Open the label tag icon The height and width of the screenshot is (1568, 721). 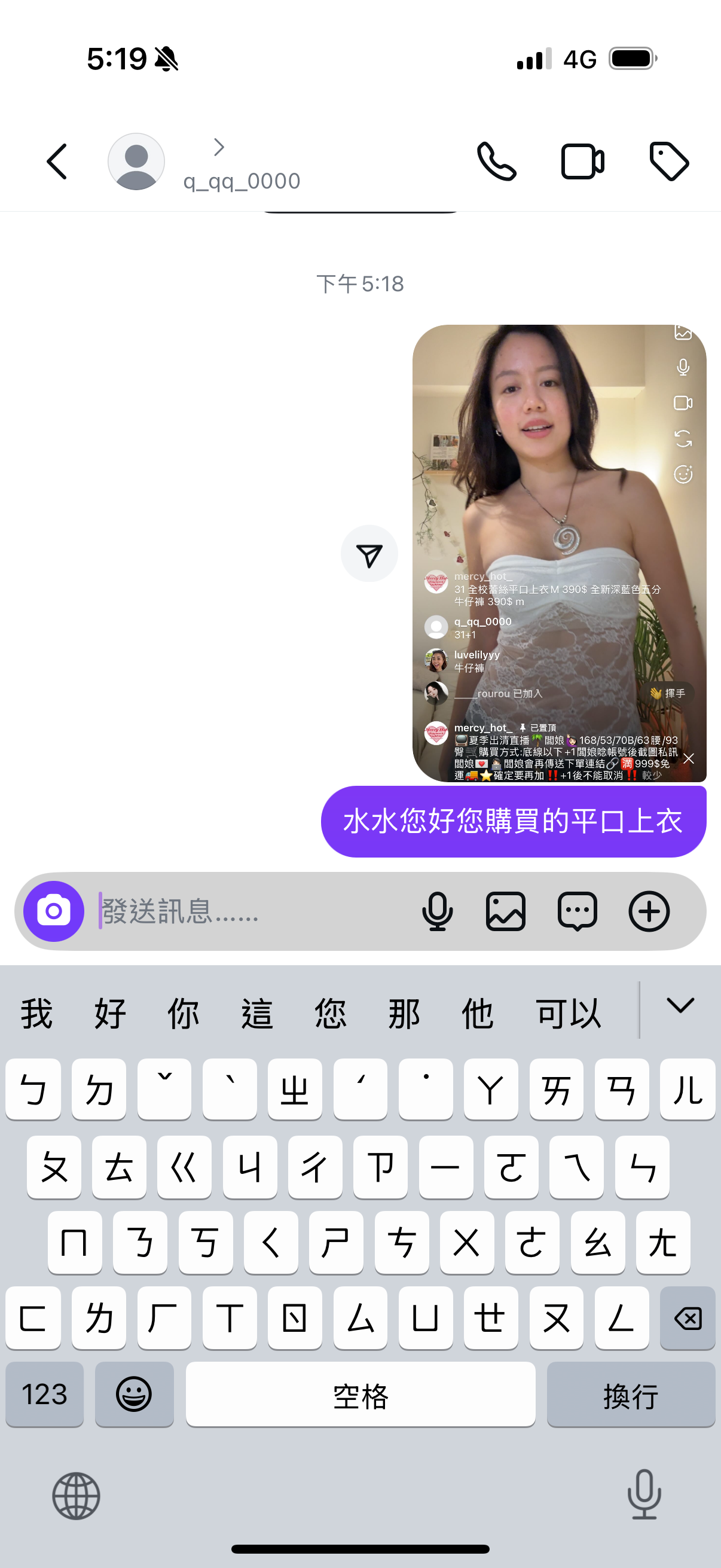pos(668,161)
